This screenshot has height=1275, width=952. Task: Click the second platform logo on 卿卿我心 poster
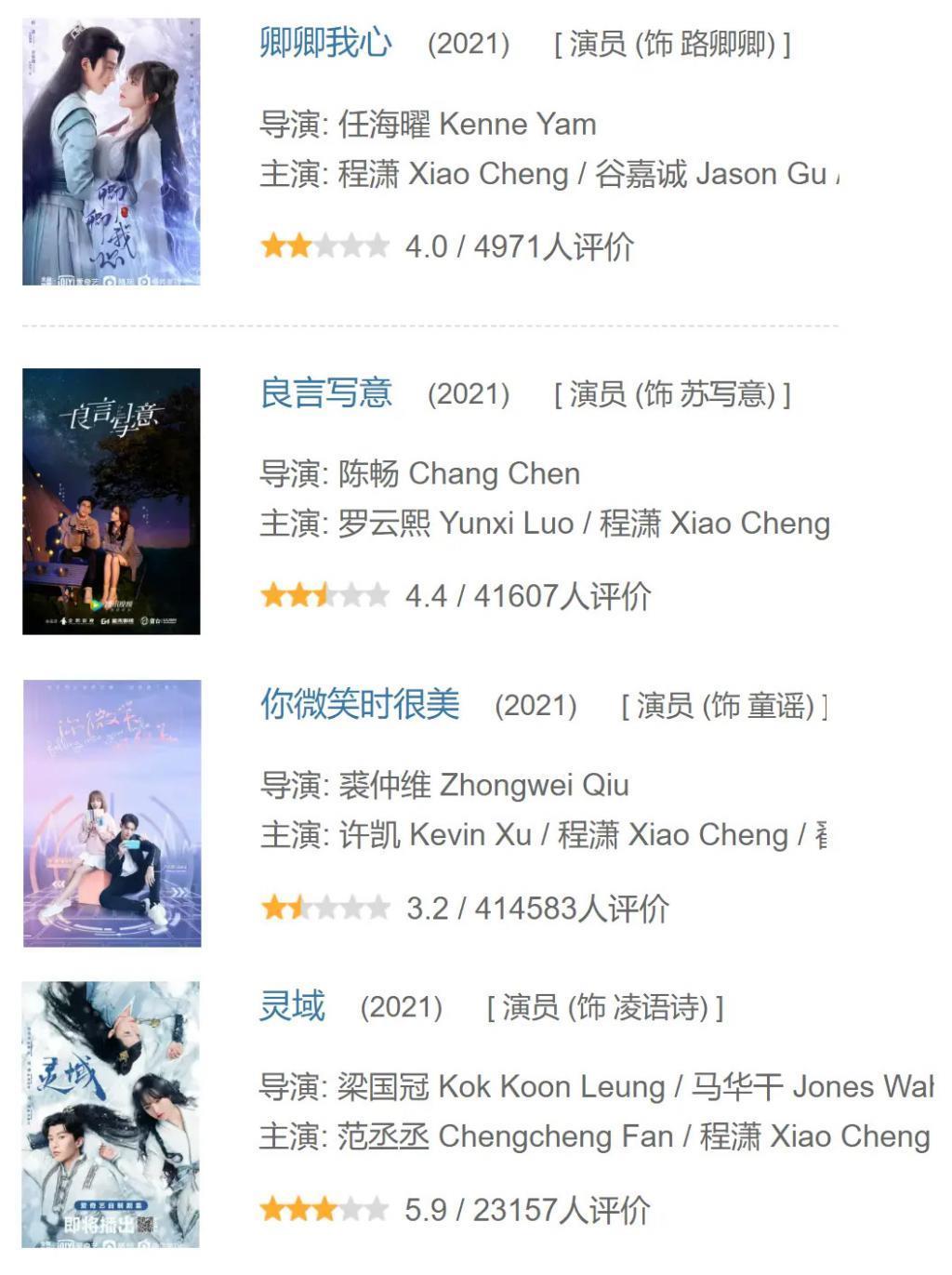110,280
